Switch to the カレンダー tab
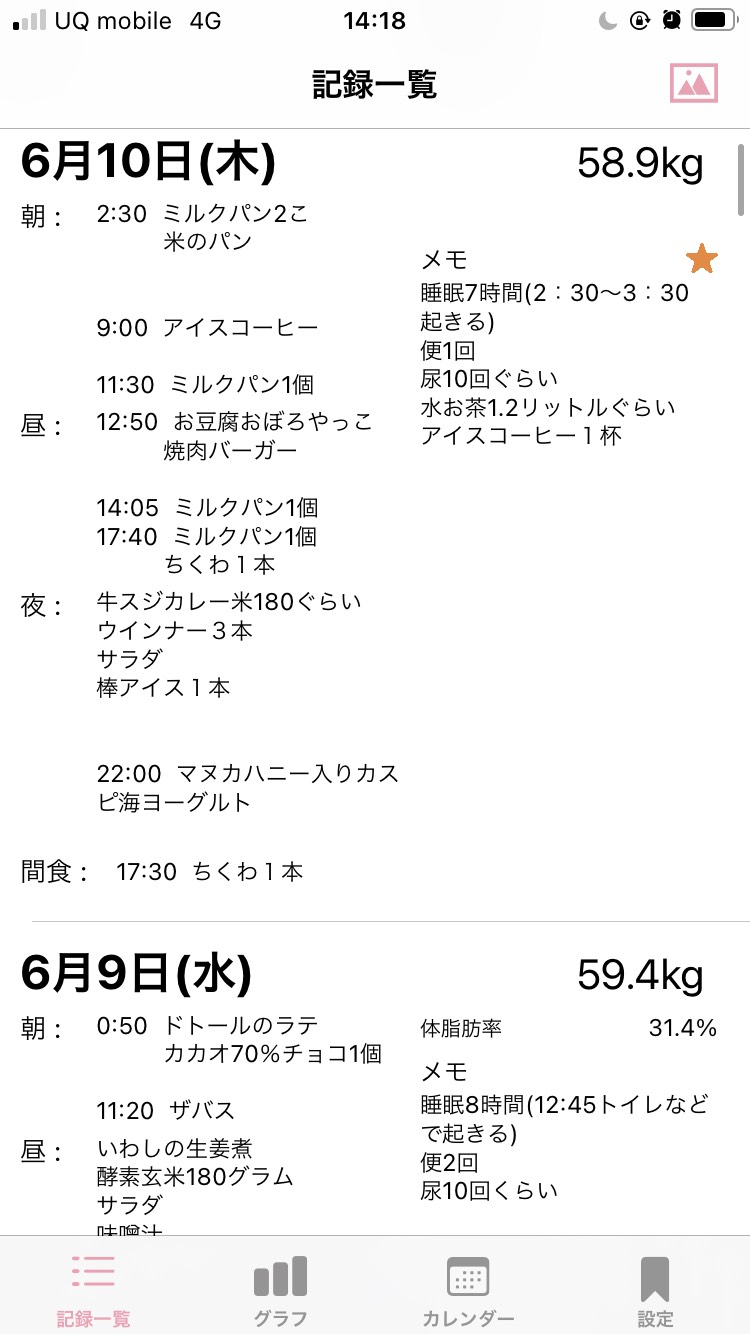 [x=468, y=1291]
